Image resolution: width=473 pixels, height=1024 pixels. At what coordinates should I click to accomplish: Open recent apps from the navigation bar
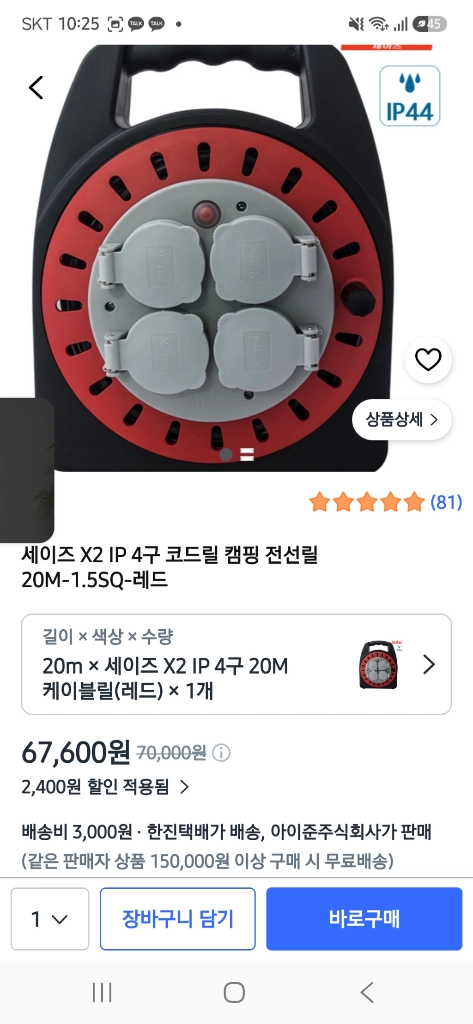point(102,993)
